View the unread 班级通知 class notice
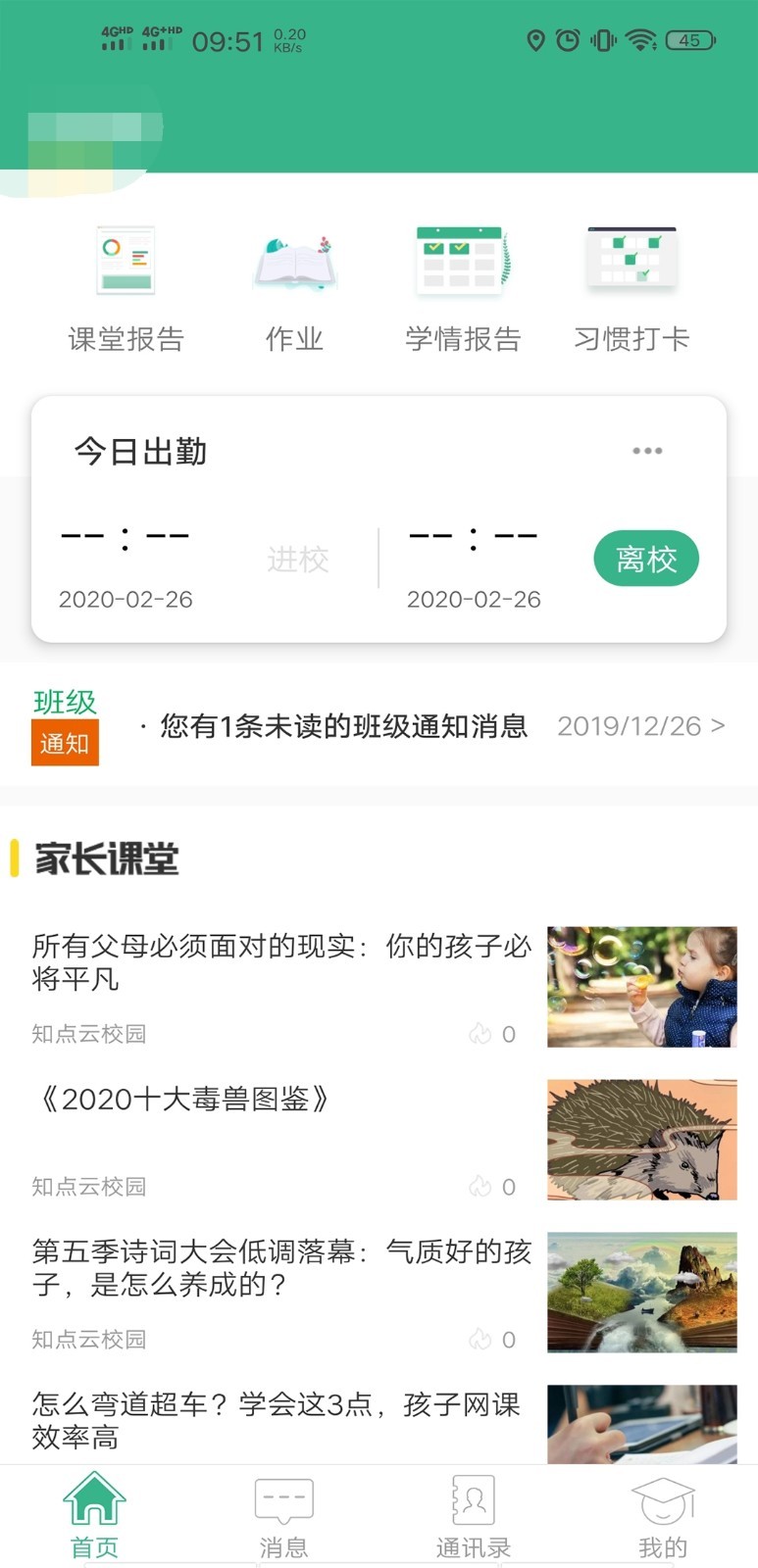758x1568 pixels. pos(343,726)
